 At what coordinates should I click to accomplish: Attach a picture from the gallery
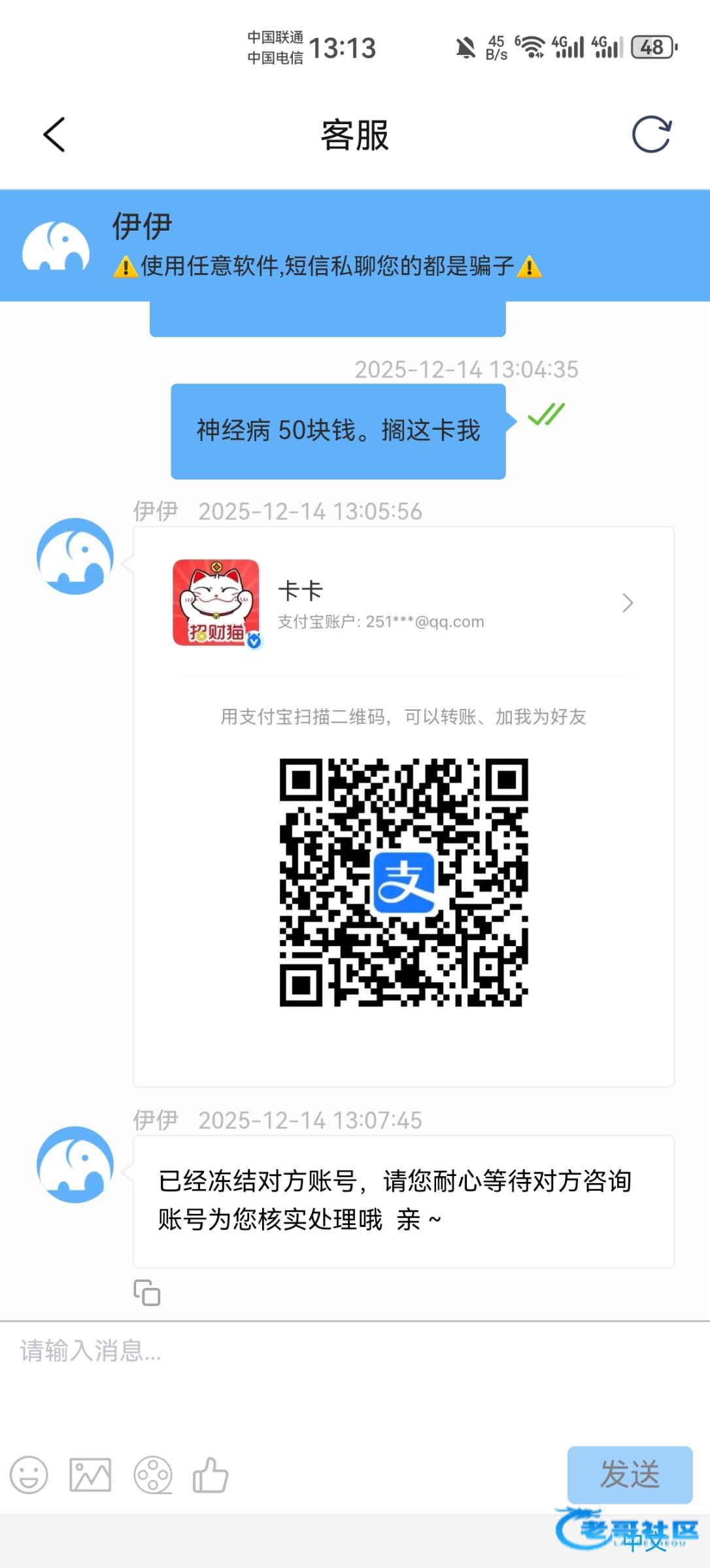pos(90,1475)
